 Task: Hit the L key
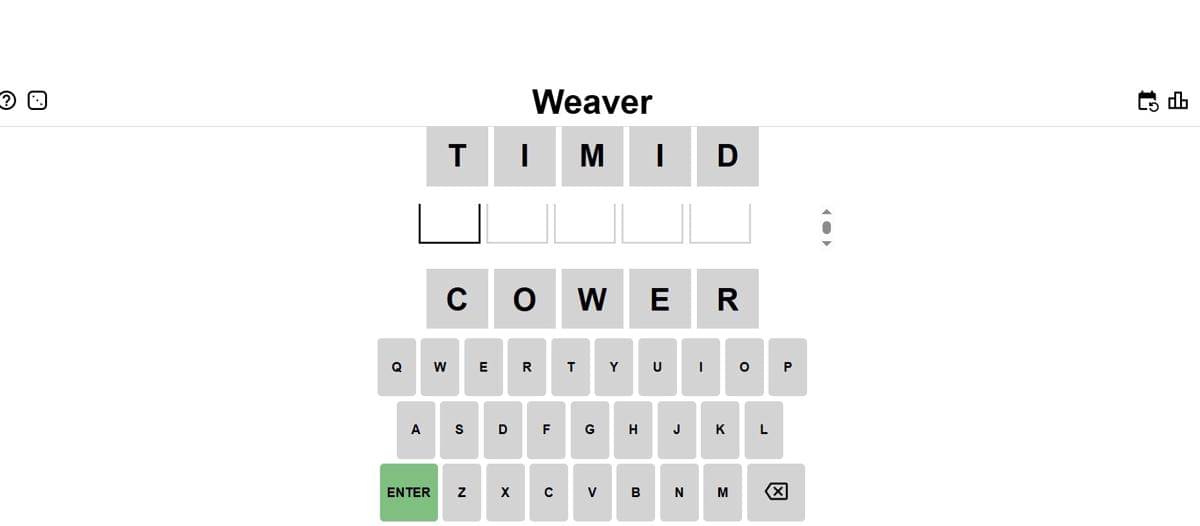click(x=763, y=430)
